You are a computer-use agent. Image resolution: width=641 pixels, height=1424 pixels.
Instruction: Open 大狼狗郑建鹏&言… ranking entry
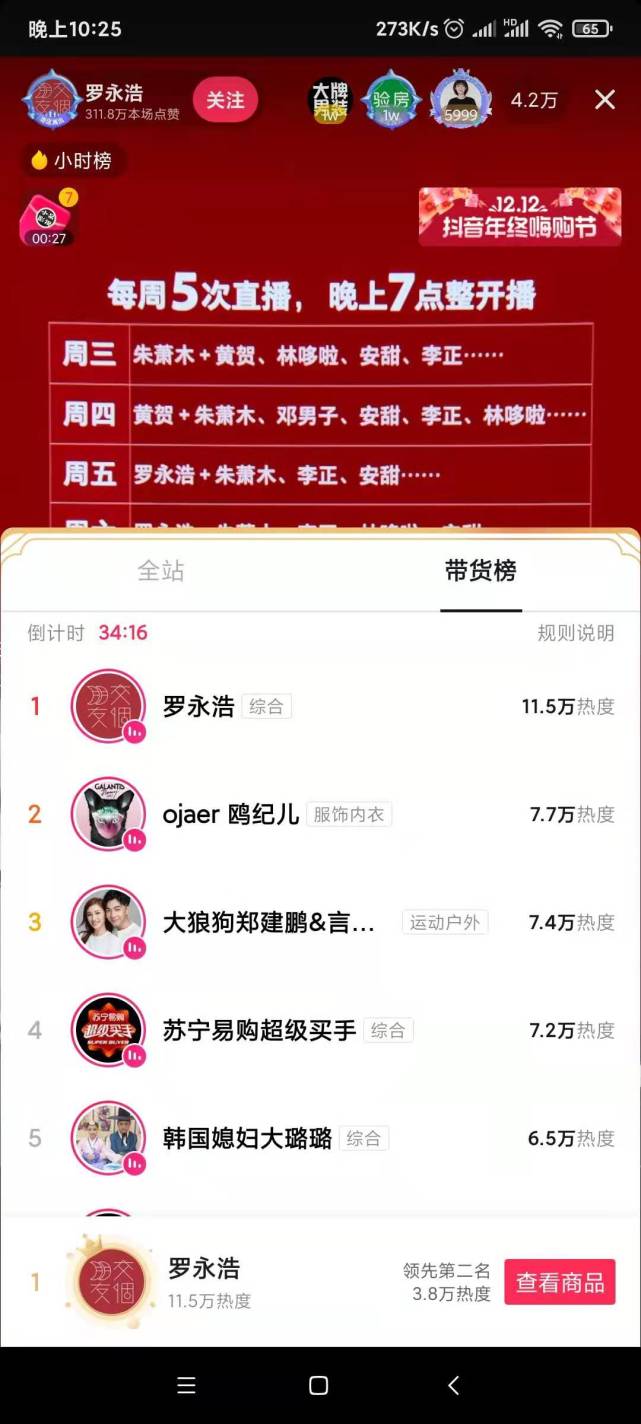(x=320, y=922)
